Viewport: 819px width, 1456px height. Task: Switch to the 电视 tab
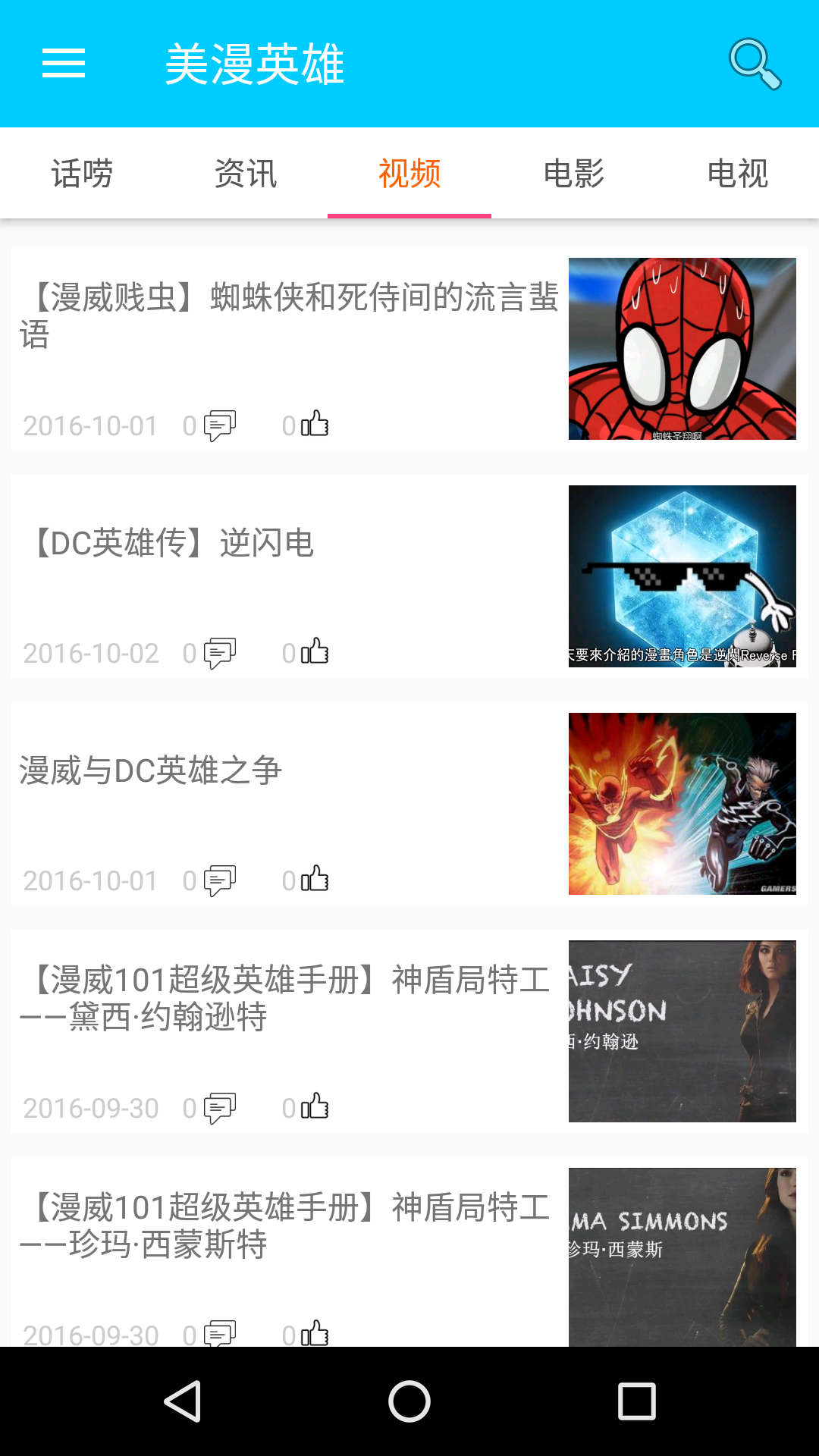[737, 174]
